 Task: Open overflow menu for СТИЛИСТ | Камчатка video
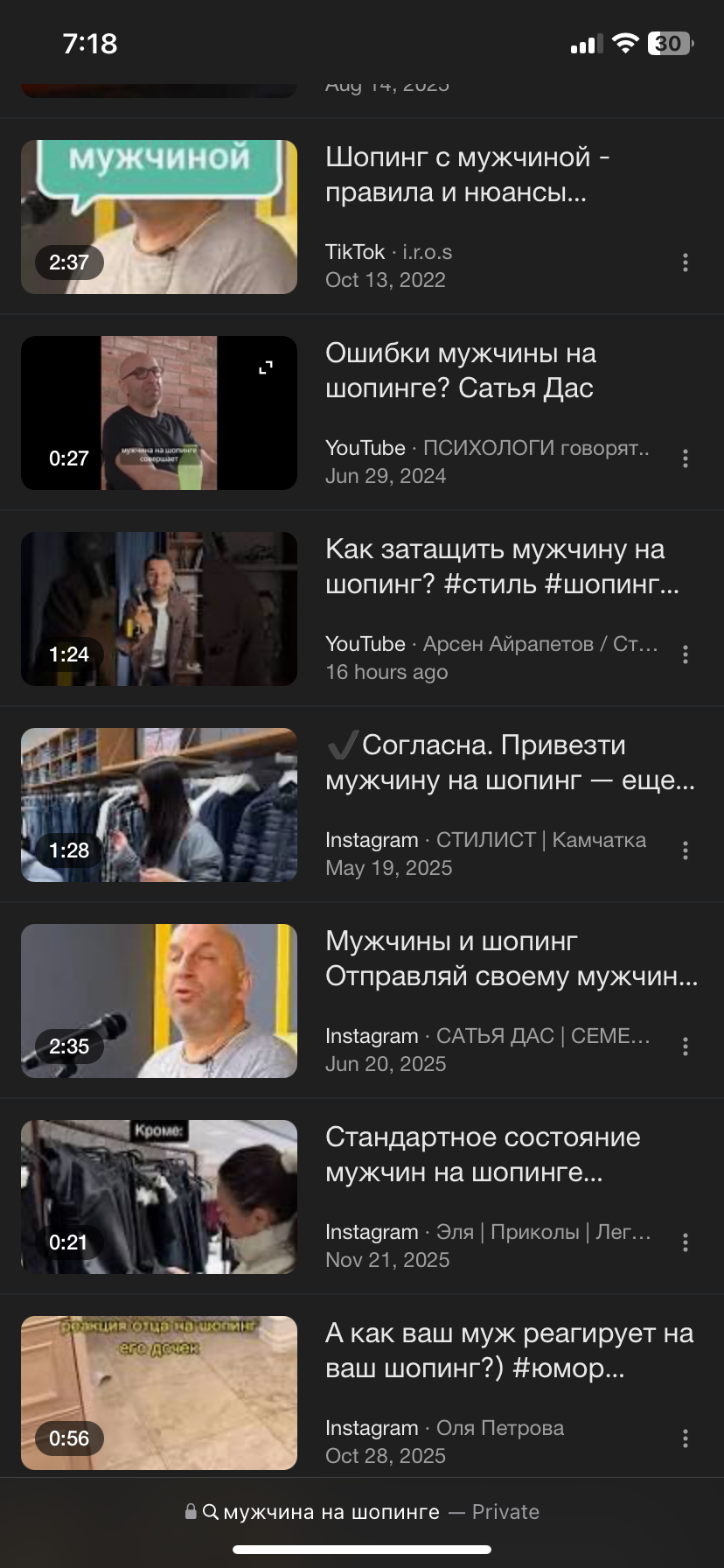686,850
